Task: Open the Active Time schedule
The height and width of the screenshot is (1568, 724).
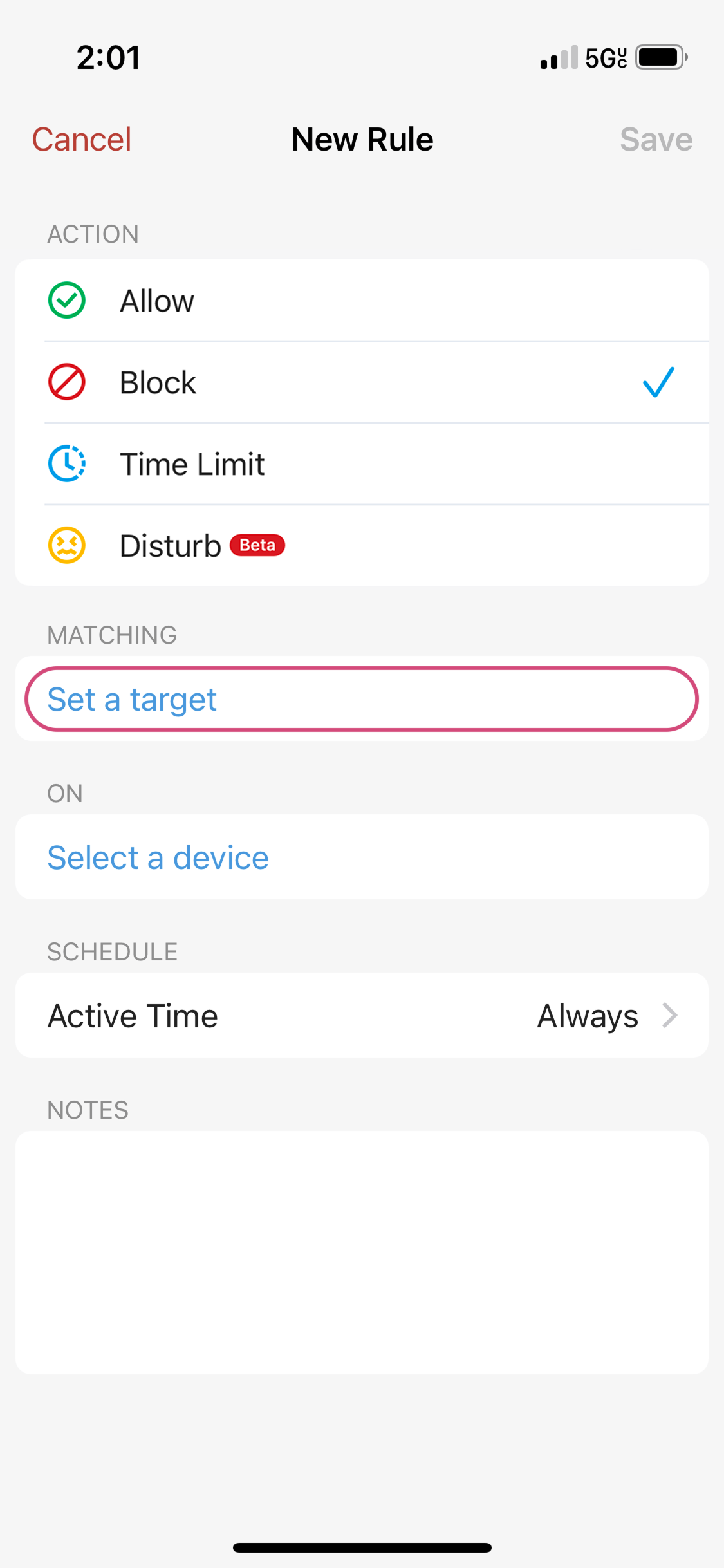Action: 360,1016
